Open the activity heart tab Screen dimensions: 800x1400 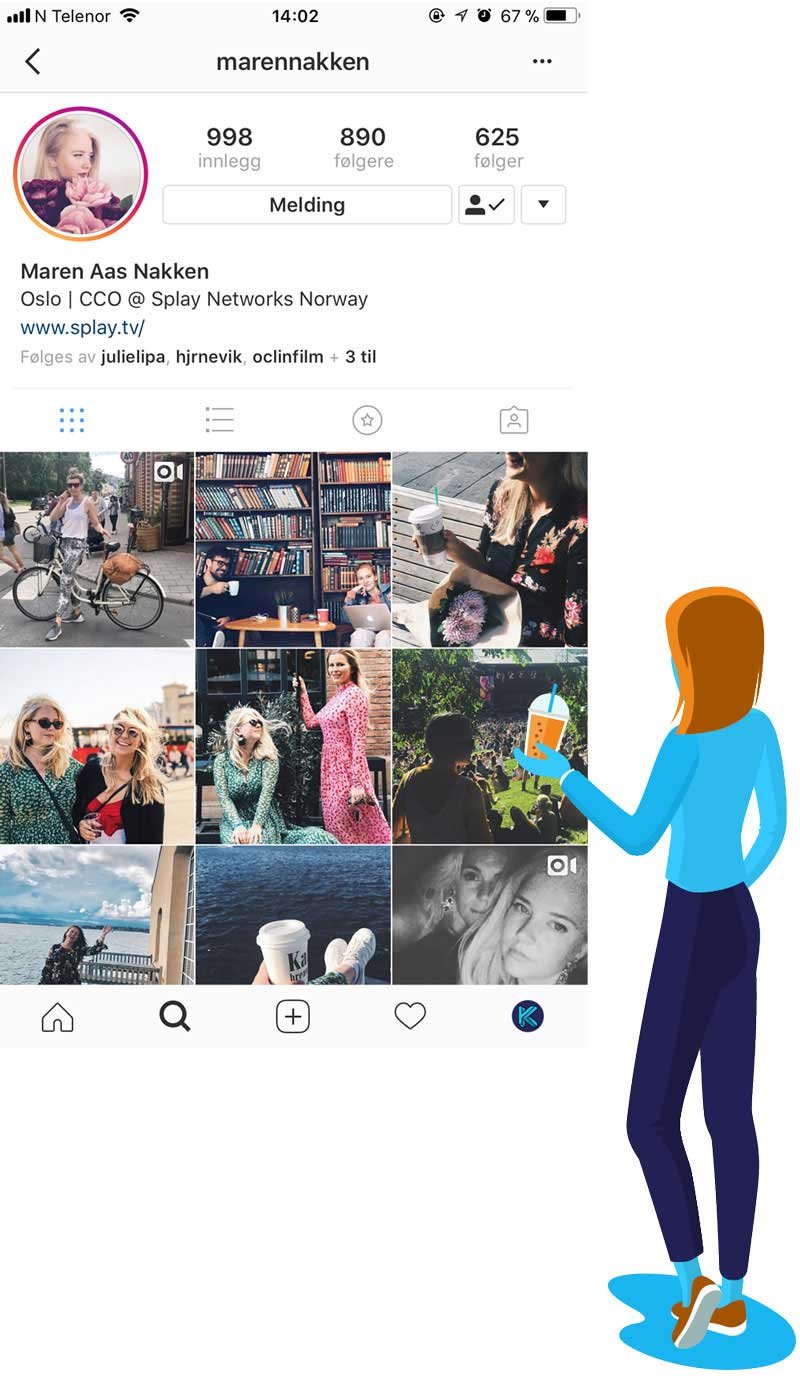click(410, 1017)
